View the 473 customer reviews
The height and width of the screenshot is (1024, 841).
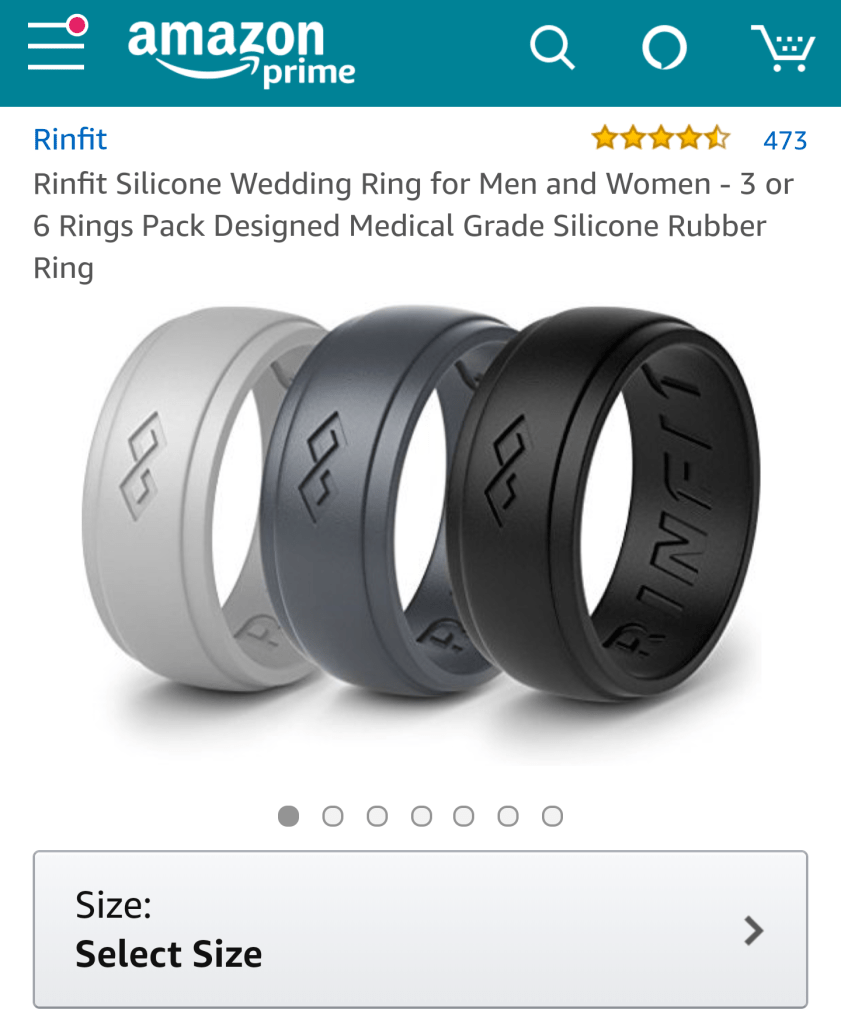(x=783, y=140)
